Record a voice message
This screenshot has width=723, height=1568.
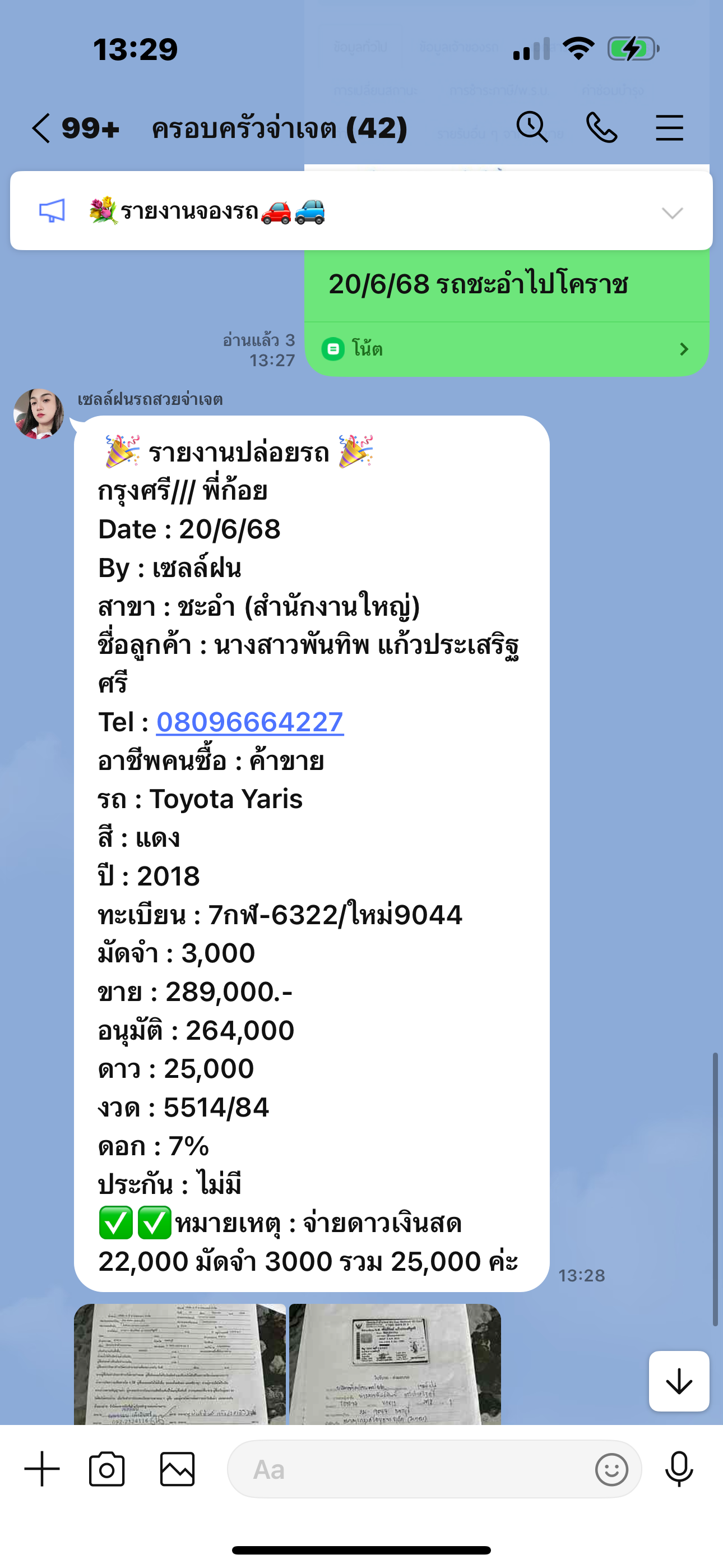click(x=679, y=1469)
